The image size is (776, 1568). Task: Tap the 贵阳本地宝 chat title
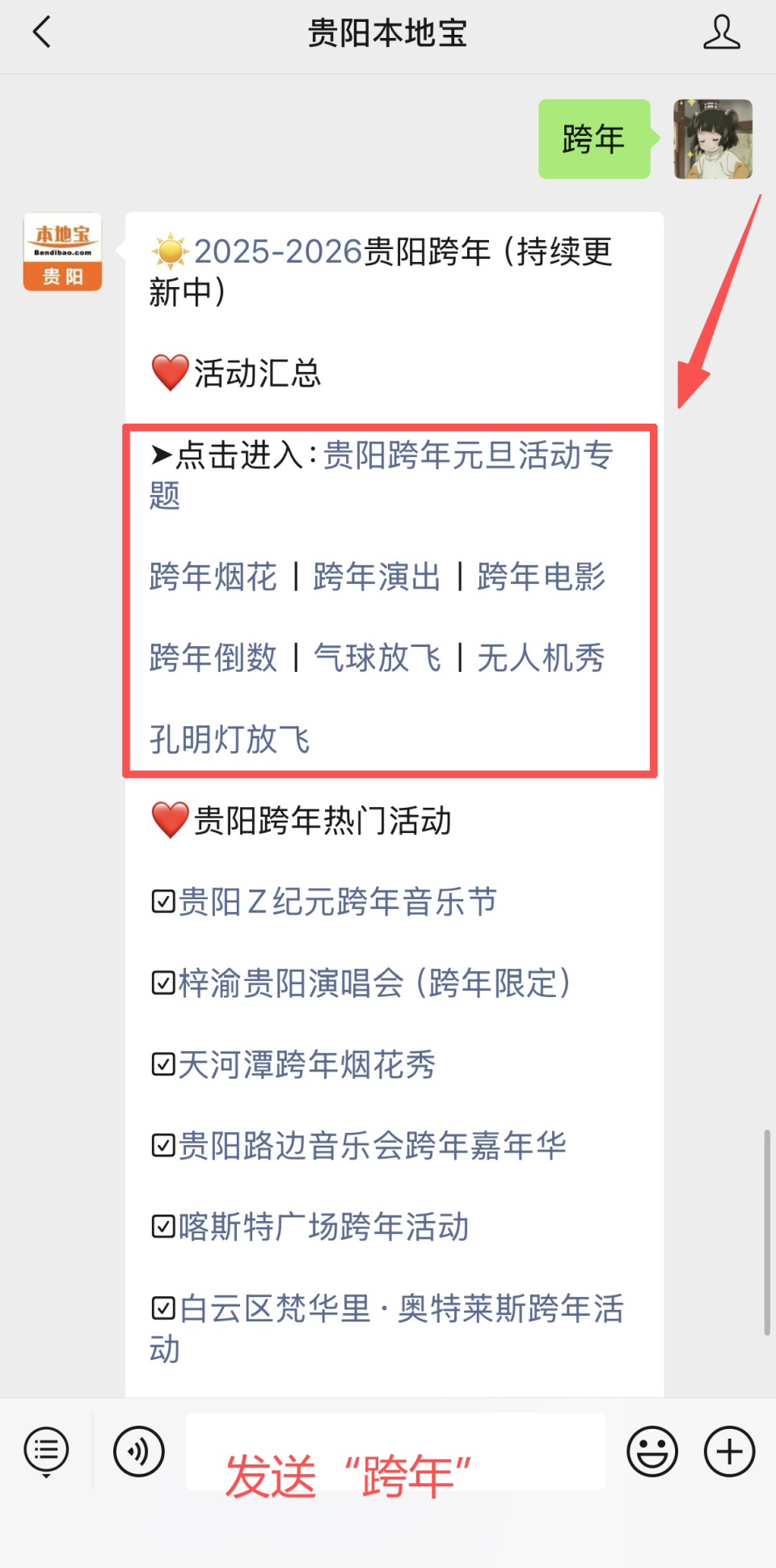pos(386,32)
